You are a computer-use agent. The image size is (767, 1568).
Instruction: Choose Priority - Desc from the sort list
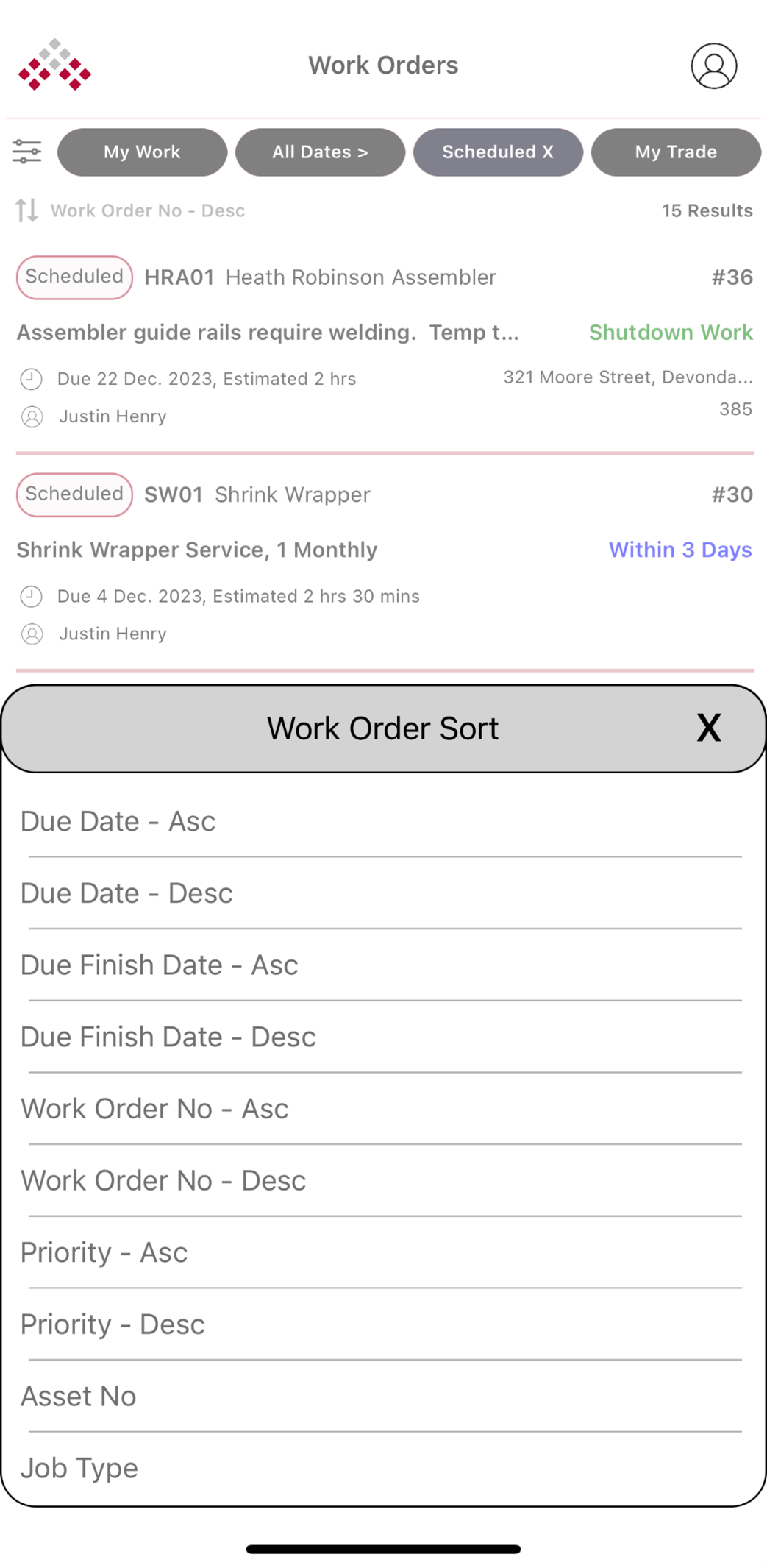tap(113, 1324)
